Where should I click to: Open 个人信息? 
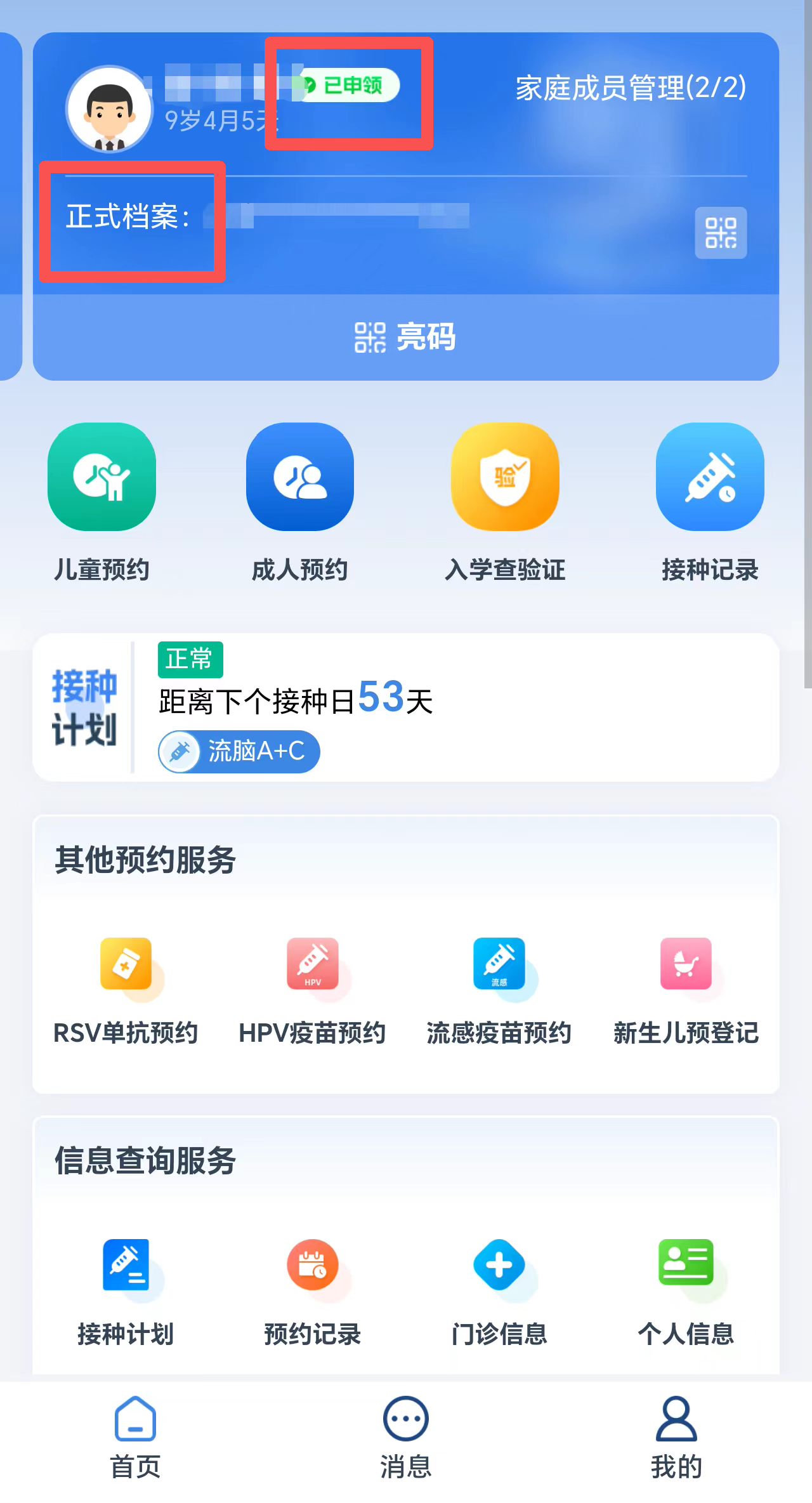tap(686, 1291)
